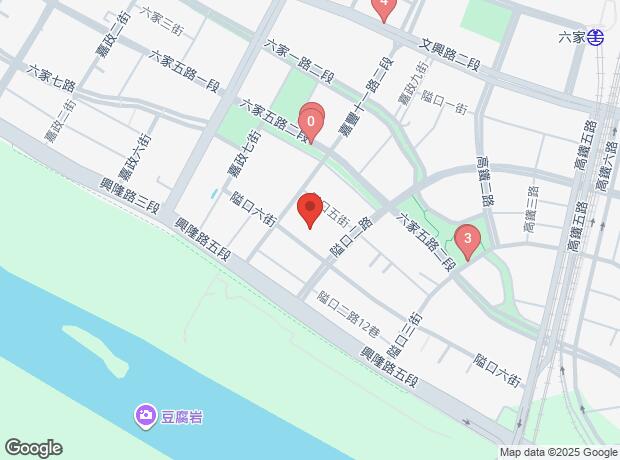Select the map marker numbered 3

click(467, 238)
